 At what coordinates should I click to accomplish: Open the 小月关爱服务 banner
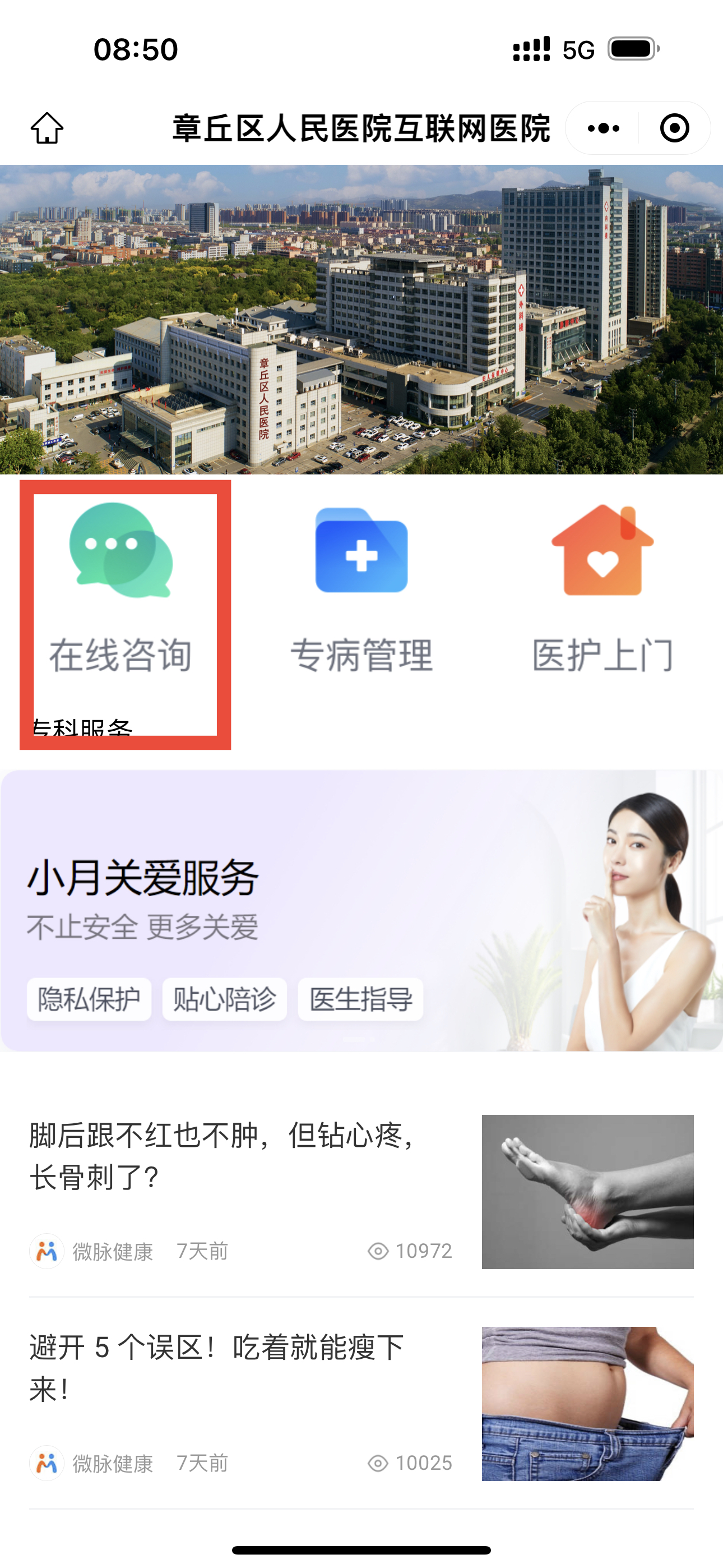pyautogui.click(x=361, y=911)
